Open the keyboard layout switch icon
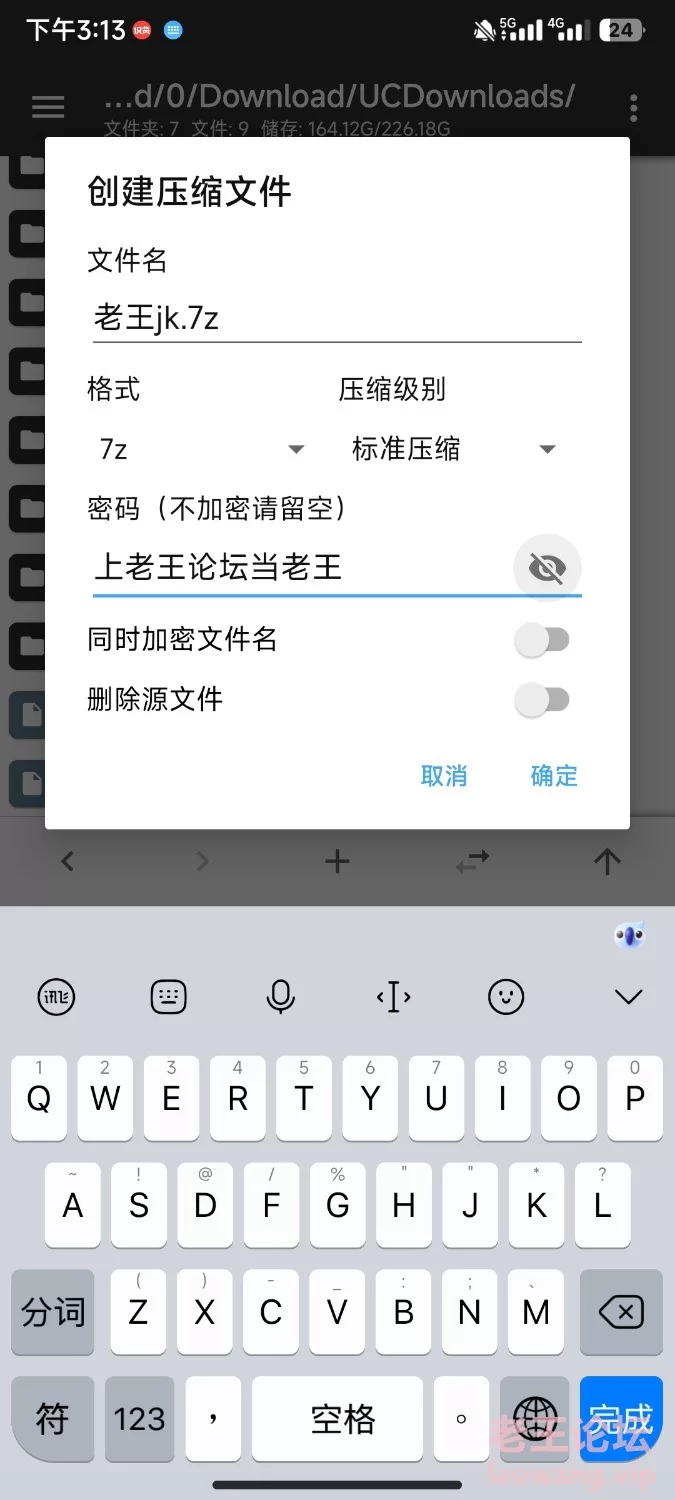Viewport: 675px width, 1500px height. click(169, 996)
